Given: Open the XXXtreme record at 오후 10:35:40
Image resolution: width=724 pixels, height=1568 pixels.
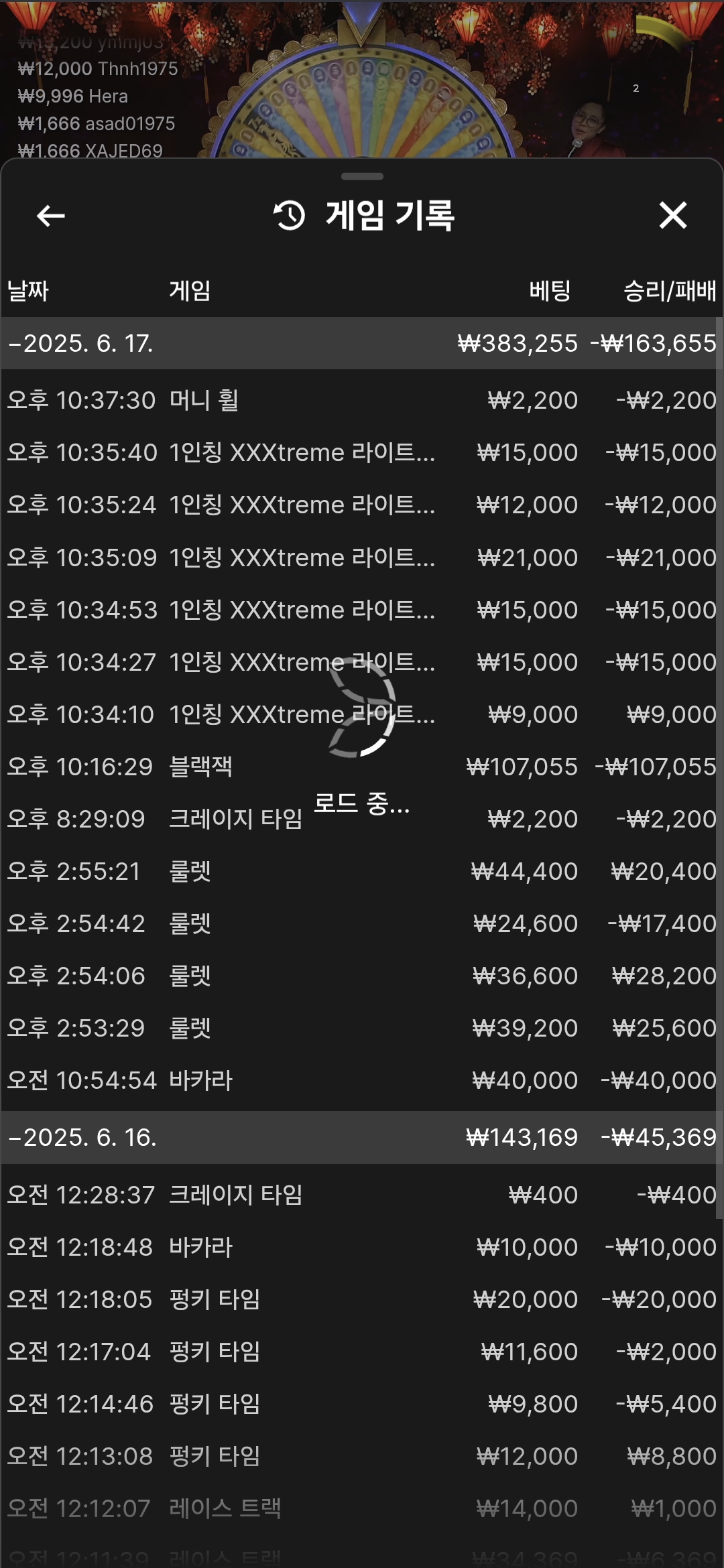Looking at the screenshot, I should tap(362, 452).
